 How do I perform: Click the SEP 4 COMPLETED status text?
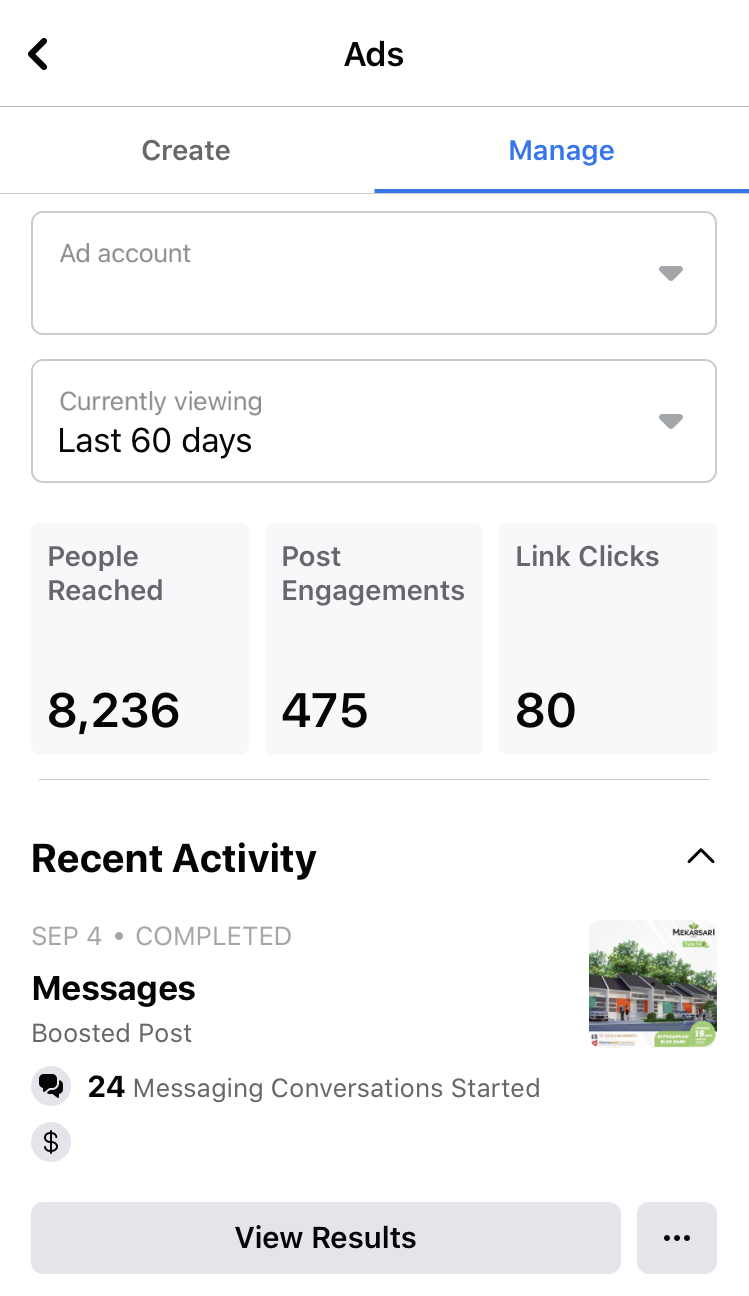click(x=161, y=936)
